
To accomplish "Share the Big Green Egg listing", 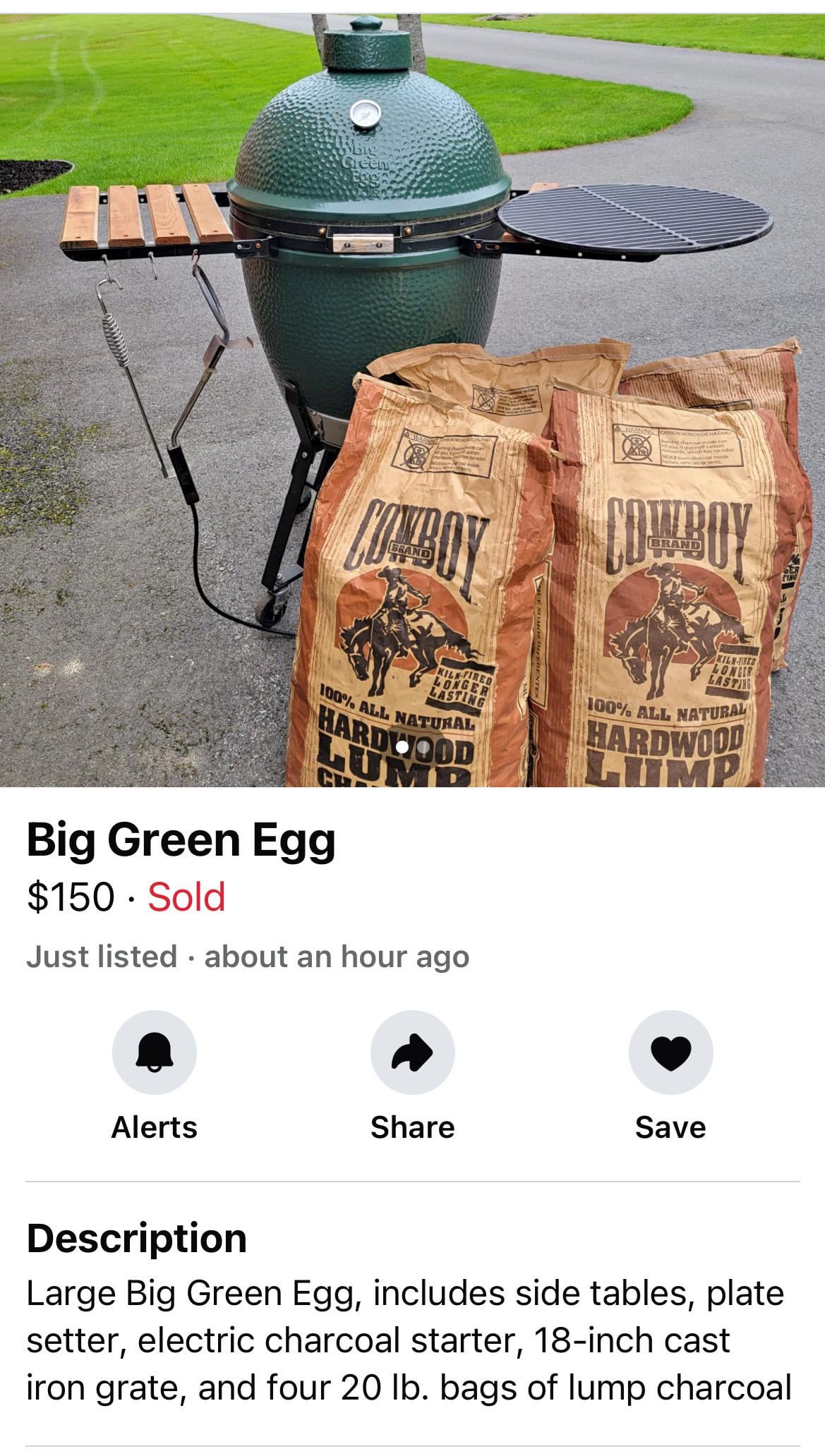I will click(x=412, y=1052).
